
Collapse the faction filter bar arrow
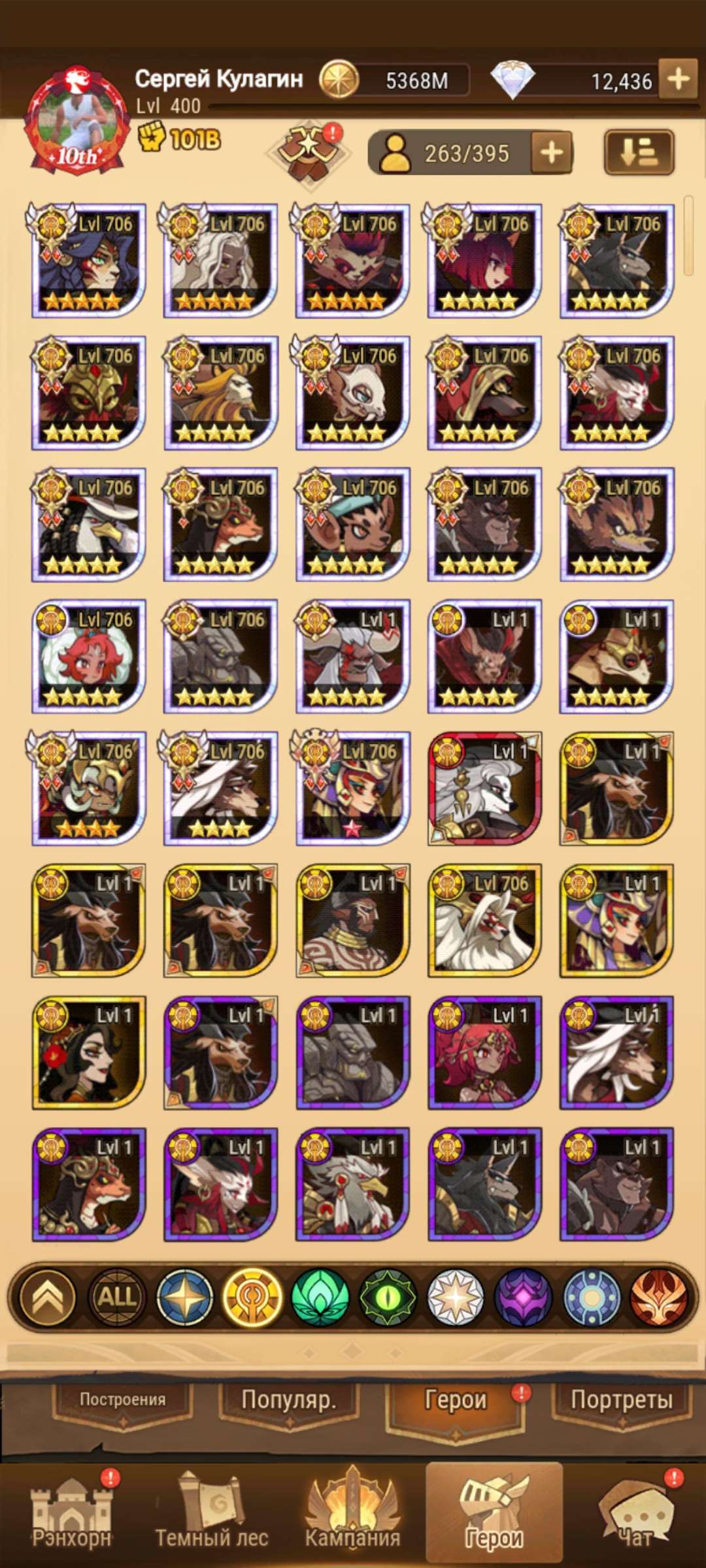pos(48,1296)
